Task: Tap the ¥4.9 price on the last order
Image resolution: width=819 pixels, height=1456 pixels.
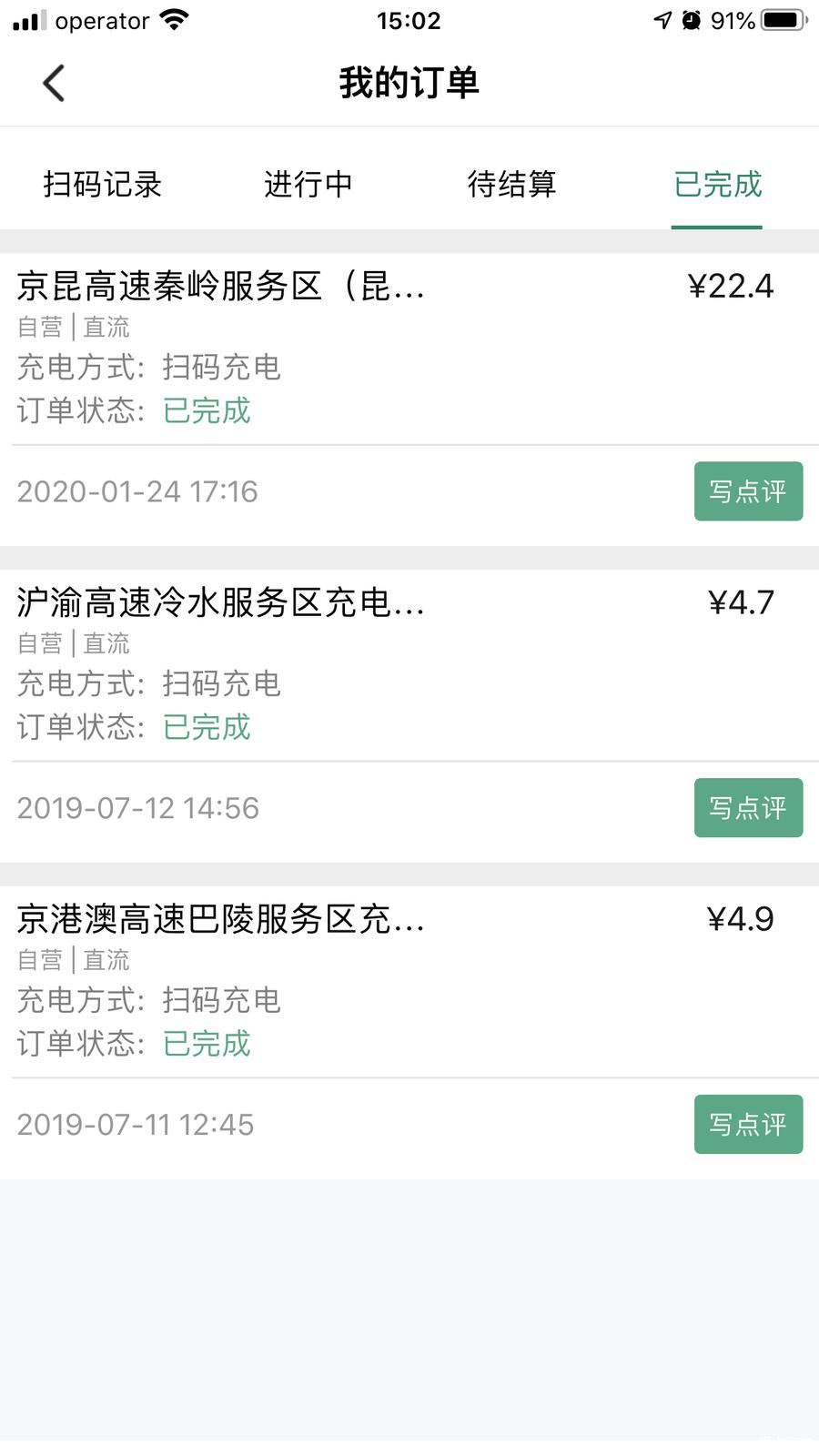Action: pyautogui.click(x=742, y=920)
